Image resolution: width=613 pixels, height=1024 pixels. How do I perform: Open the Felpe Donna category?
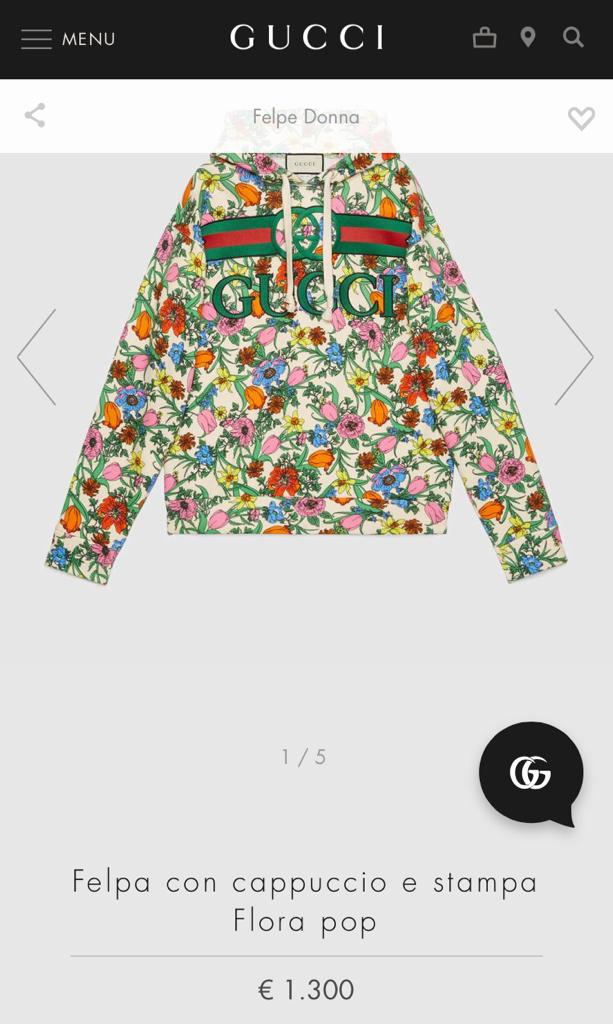click(x=306, y=117)
